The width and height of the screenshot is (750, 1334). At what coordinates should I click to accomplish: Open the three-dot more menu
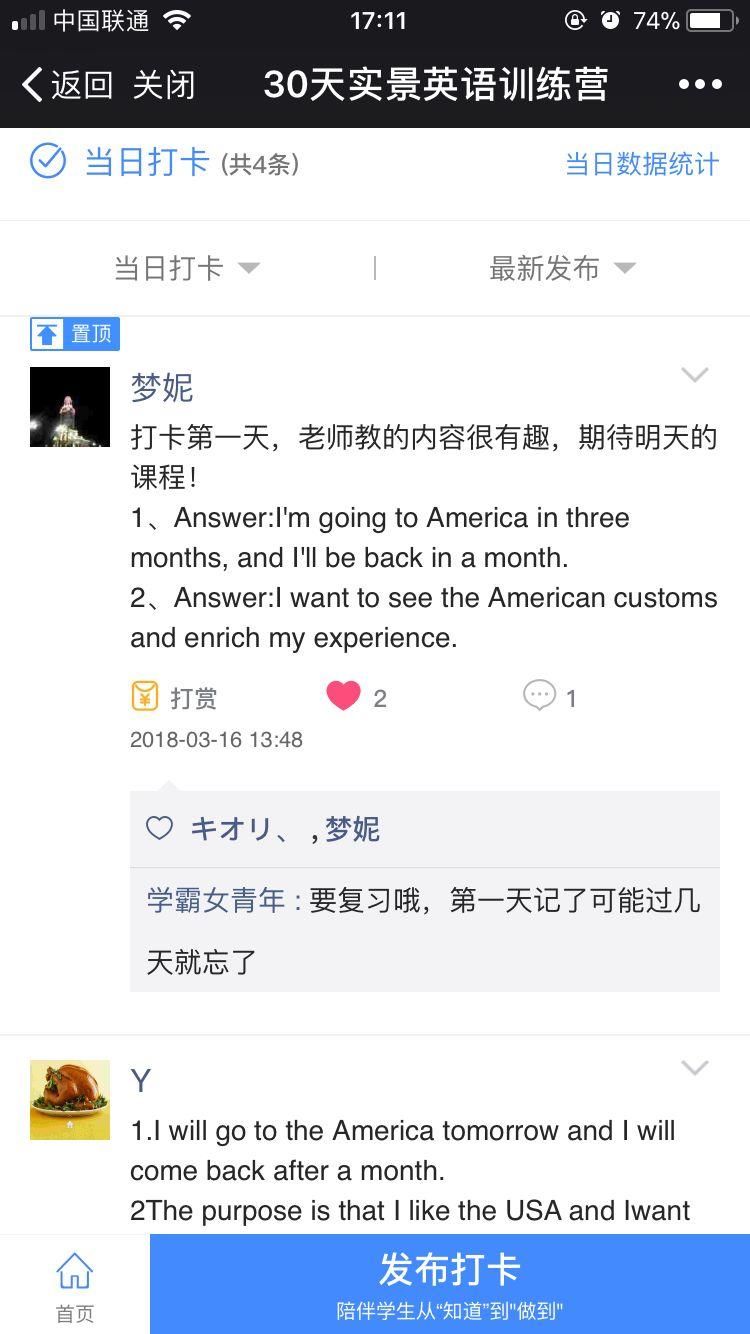point(700,85)
